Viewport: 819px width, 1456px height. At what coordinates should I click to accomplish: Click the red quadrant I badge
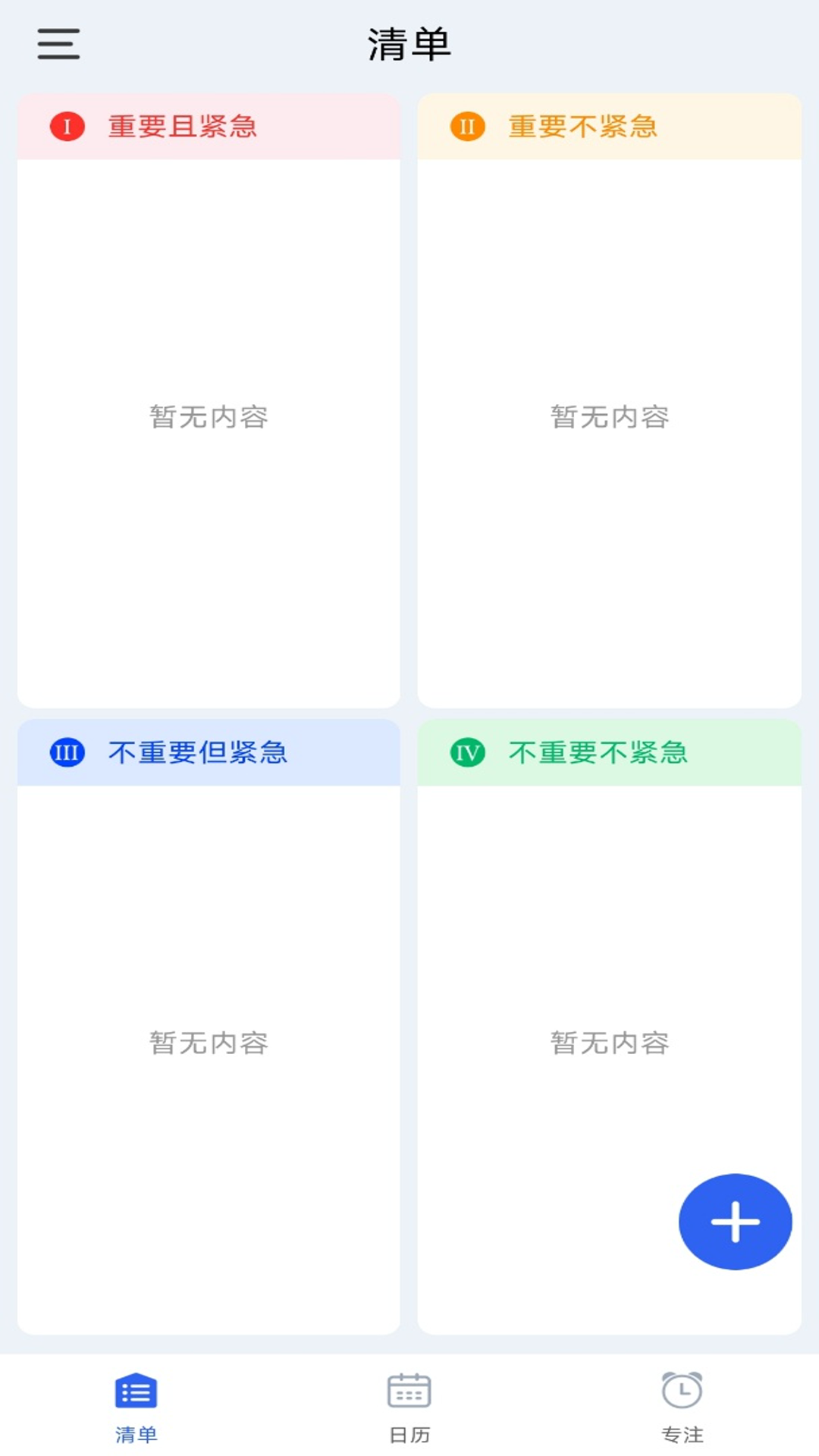(x=68, y=127)
